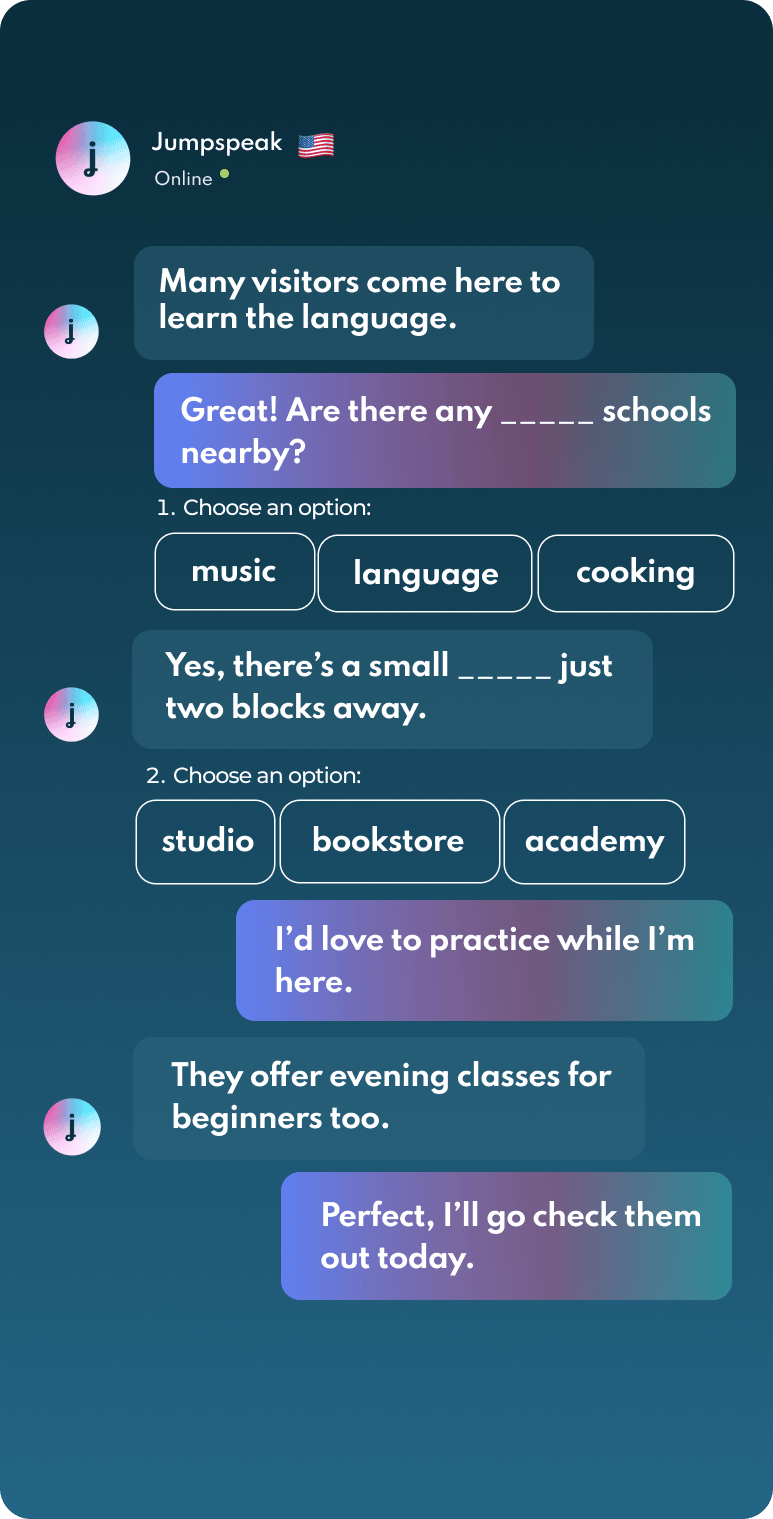This screenshot has width=773, height=1519.
Task: Select the 'bookstore' option
Action: (x=389, y=841)
